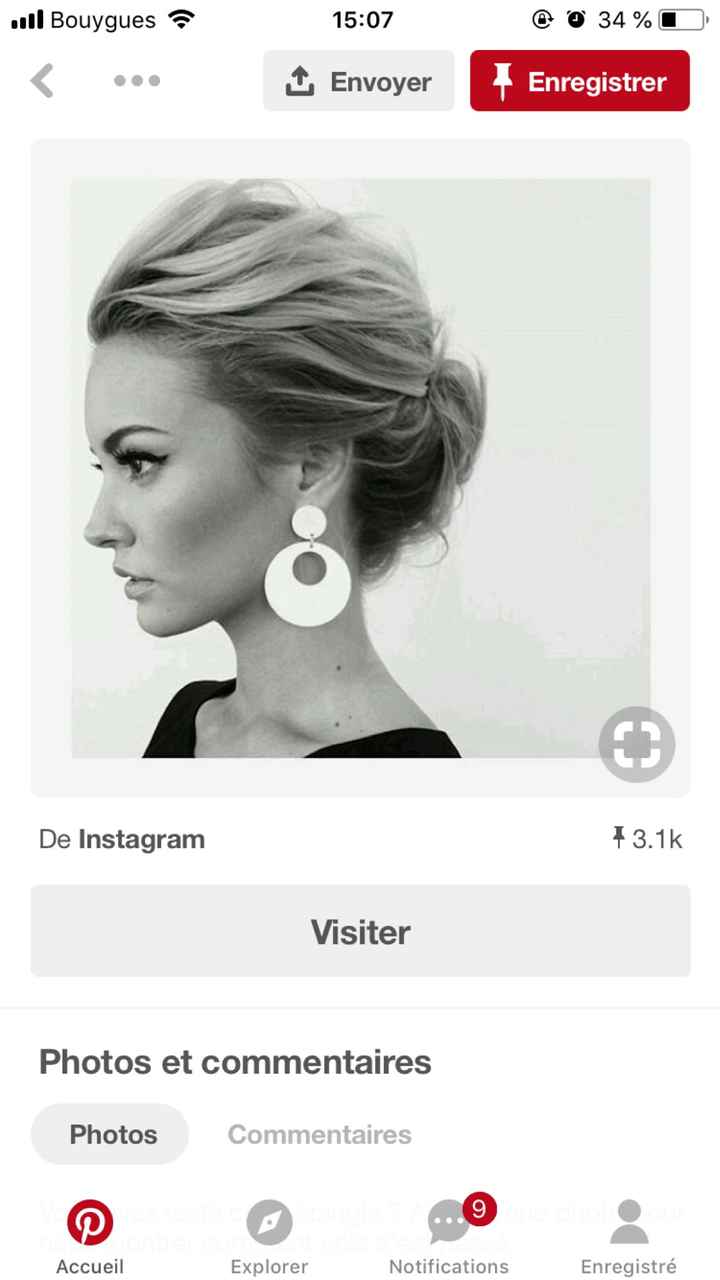Tap the Wi-Fi icon in the status bar
Image resolution: width=720 pixels, height=1280 pixels.
pyautogui.click(x=182, y=17)
